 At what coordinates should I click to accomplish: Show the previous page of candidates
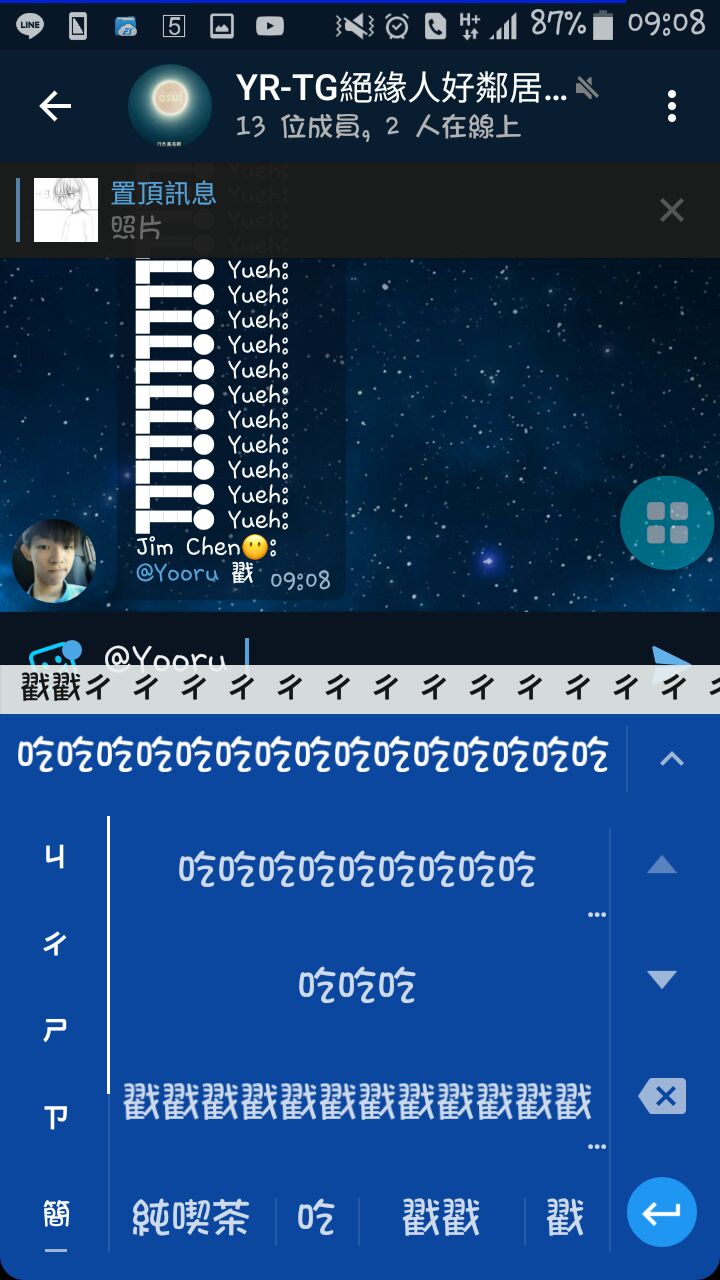click(x=662, y=865)
